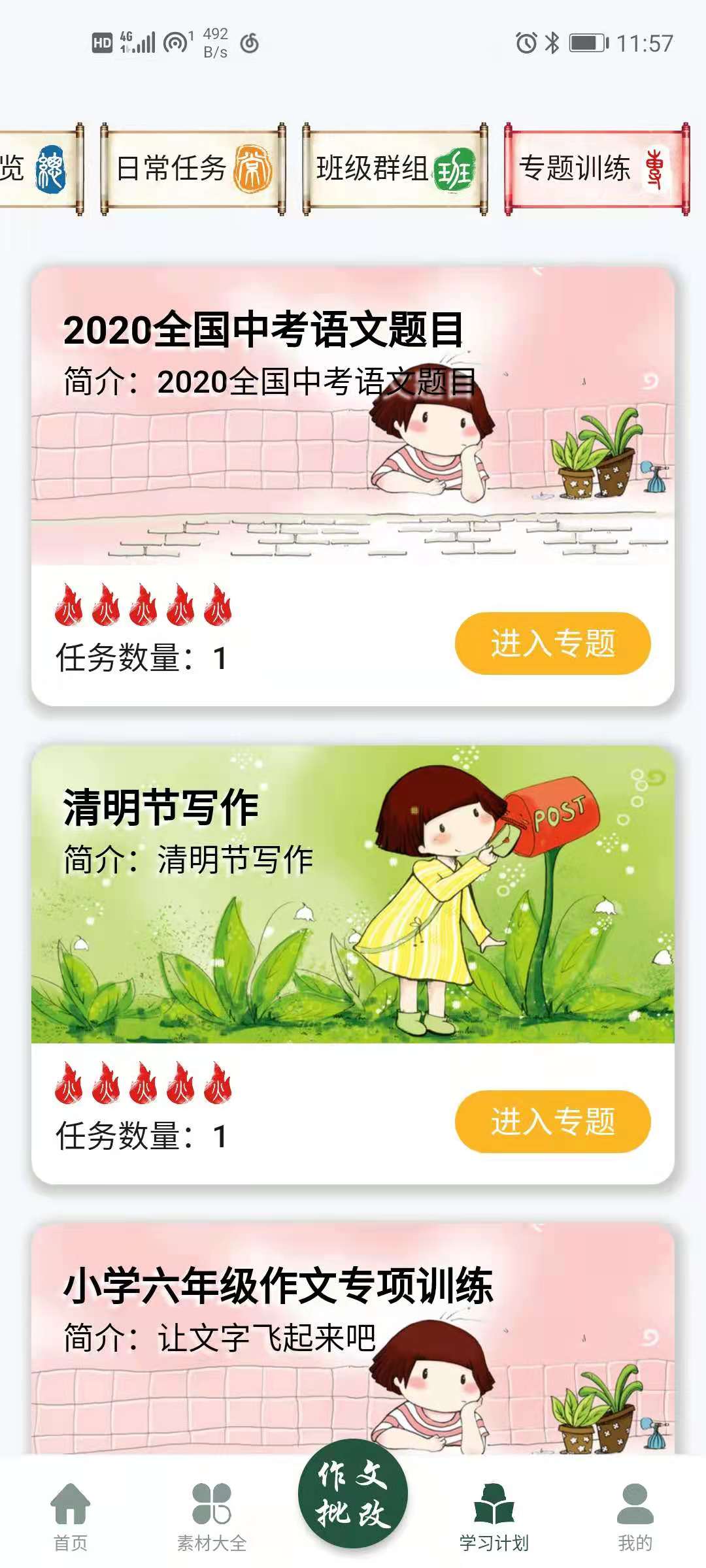Go to the 首页 tab
The height and width of the screenshot is (1568, 706).
[x=71, y=1516]
